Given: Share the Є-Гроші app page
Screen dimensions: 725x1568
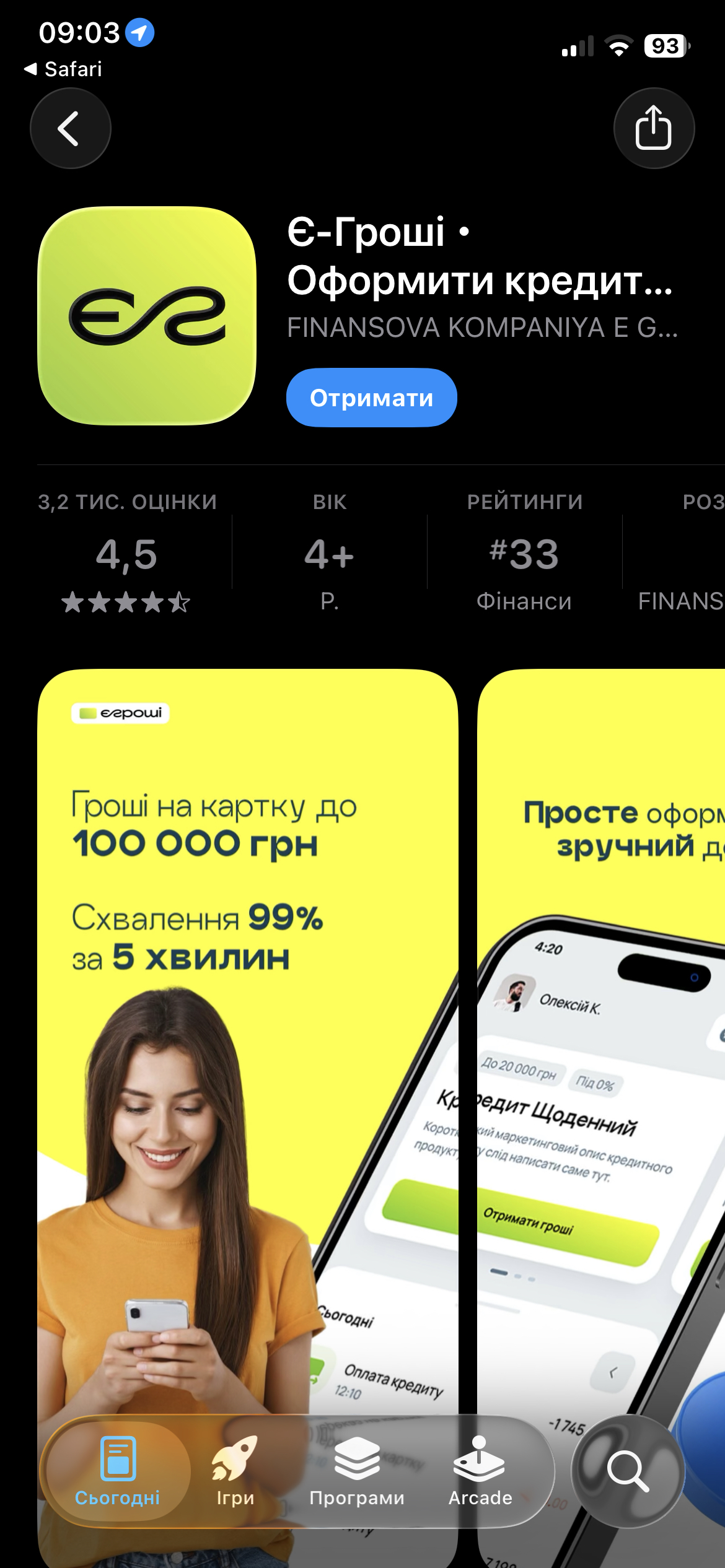Looking at the screenshot, I should coord(653,128).
